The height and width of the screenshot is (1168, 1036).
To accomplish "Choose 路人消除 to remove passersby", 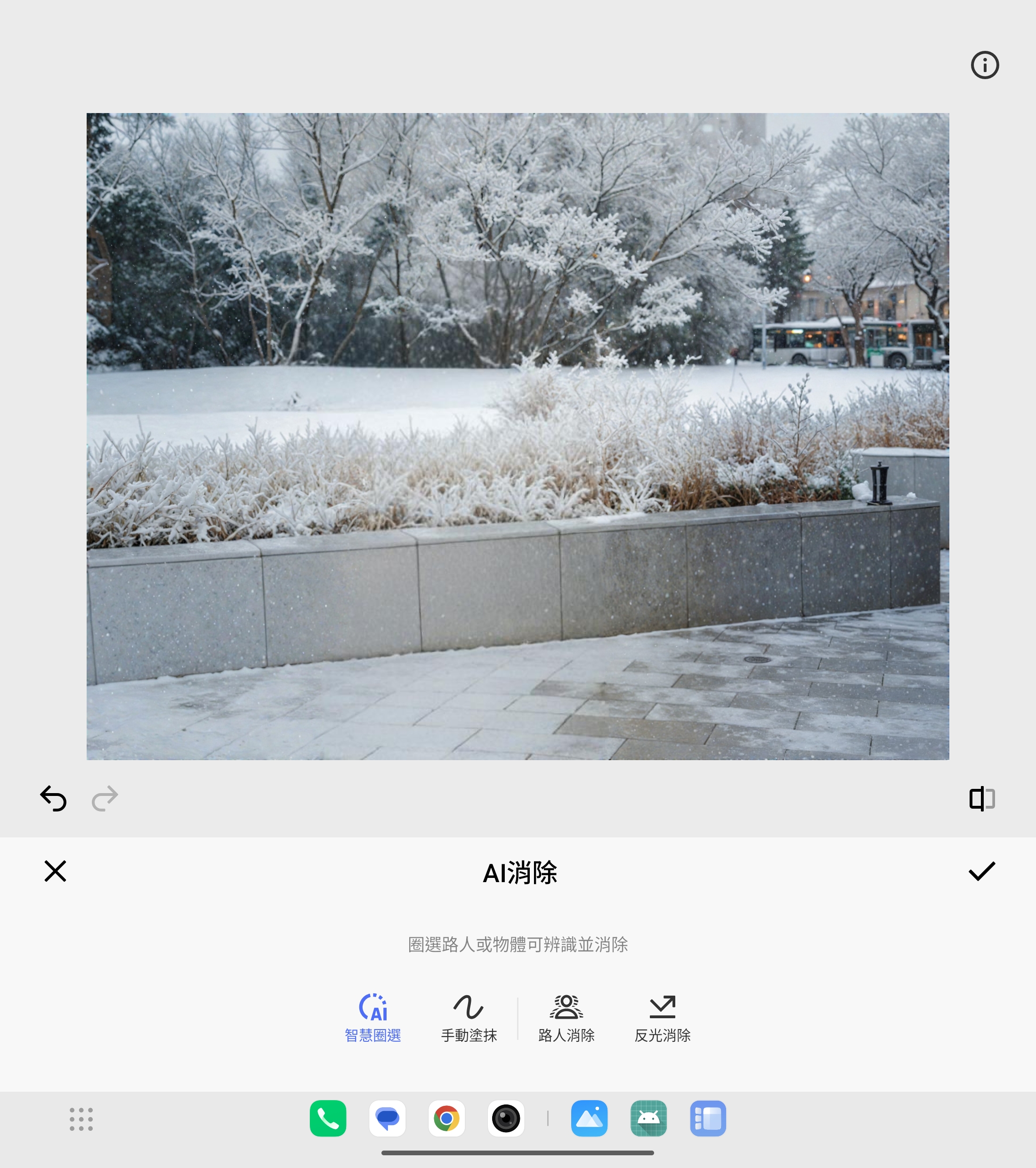I will tap(566, 1018).
